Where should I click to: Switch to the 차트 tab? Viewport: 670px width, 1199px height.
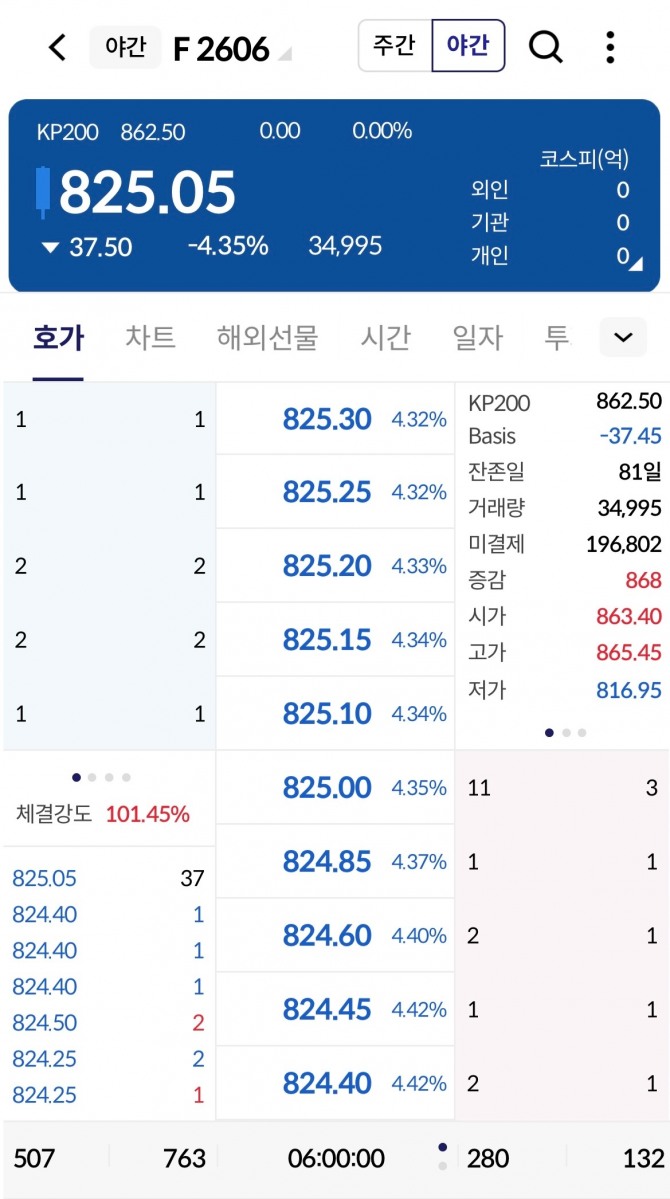(x=150, y=338)
